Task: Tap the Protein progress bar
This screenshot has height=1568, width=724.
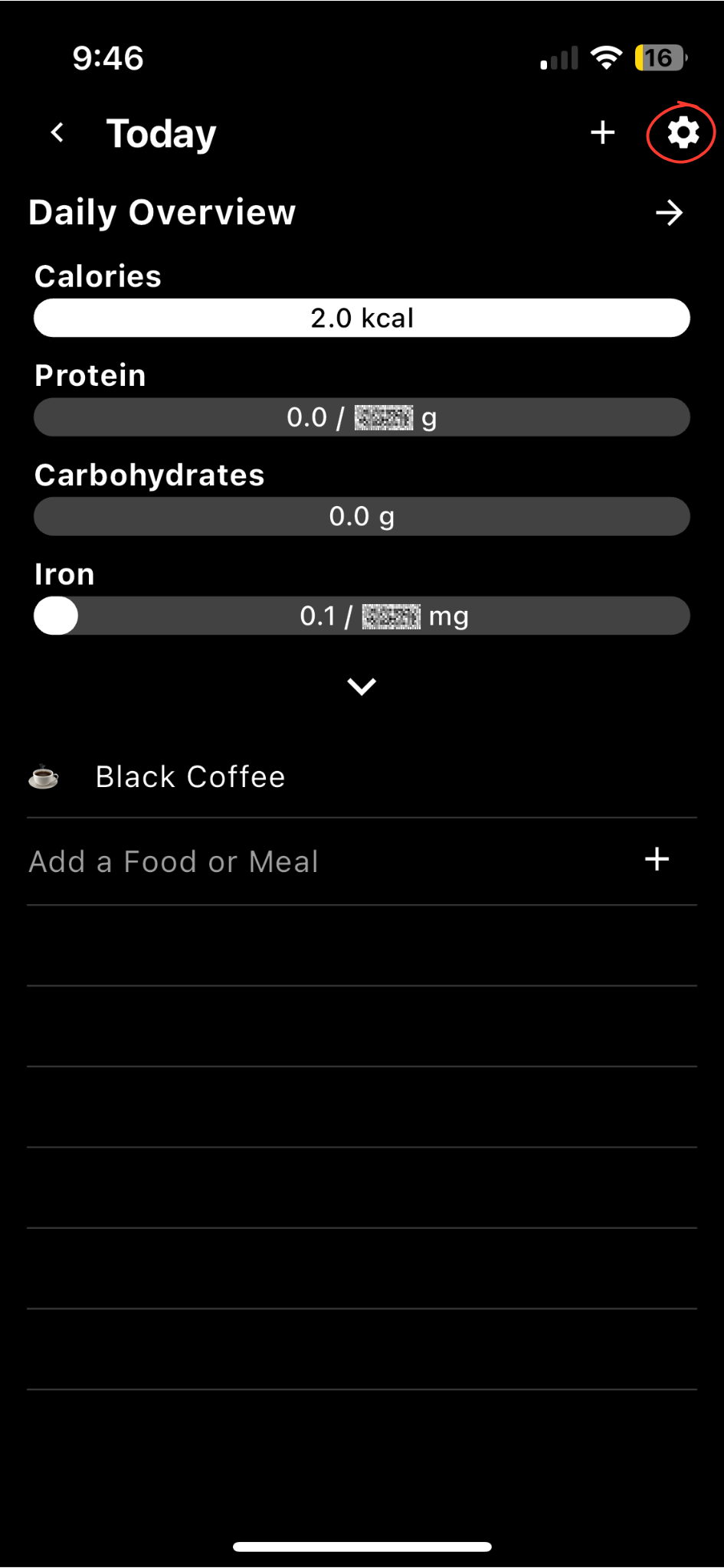Action: pyautogui.click(x=362, y=417)
